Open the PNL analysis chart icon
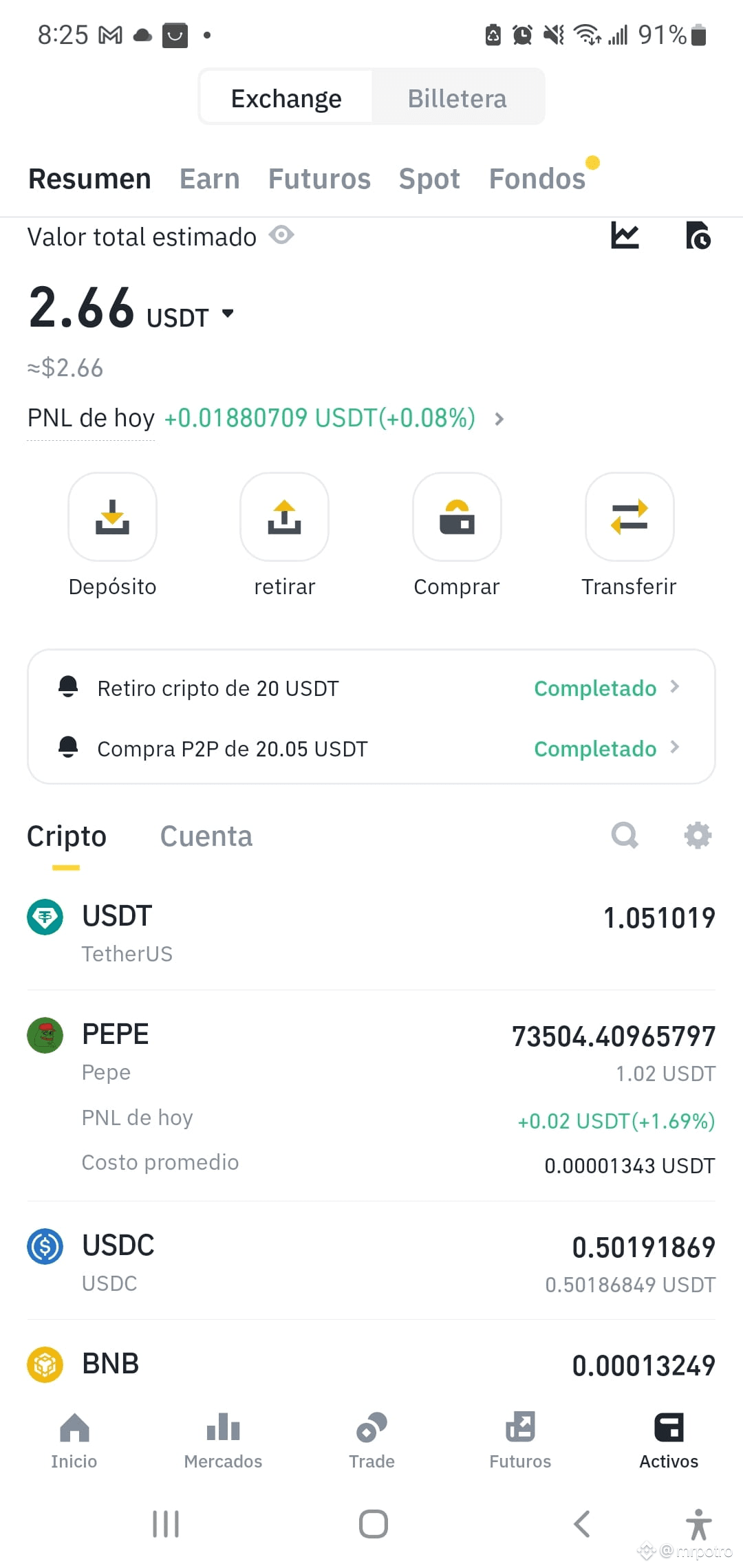Image resolution: width=743 pixels, height=1568 pixels. 625,235
